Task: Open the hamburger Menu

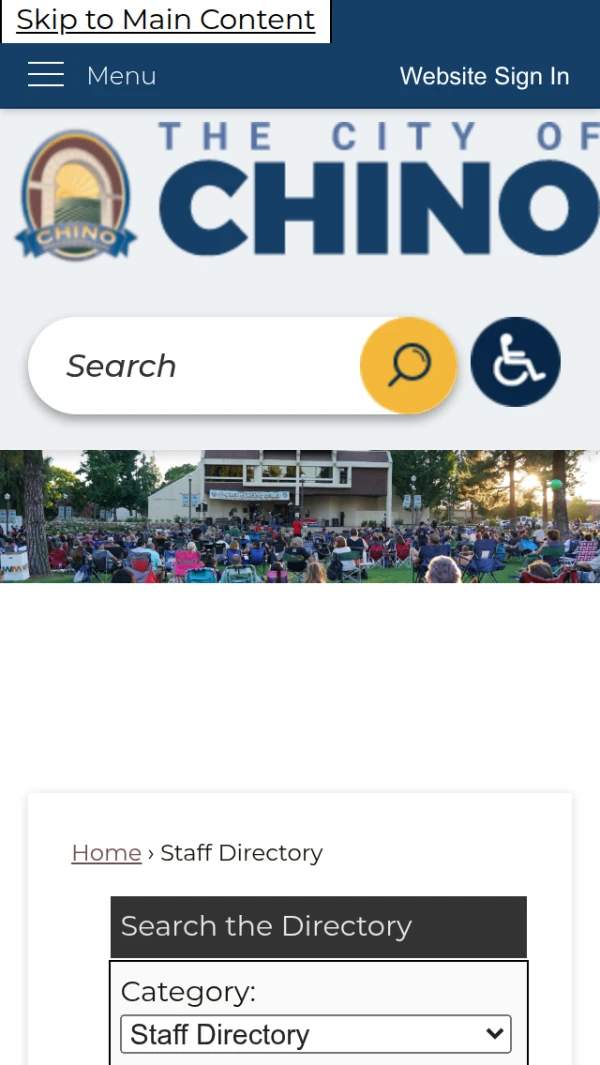Action: (91, 76)
